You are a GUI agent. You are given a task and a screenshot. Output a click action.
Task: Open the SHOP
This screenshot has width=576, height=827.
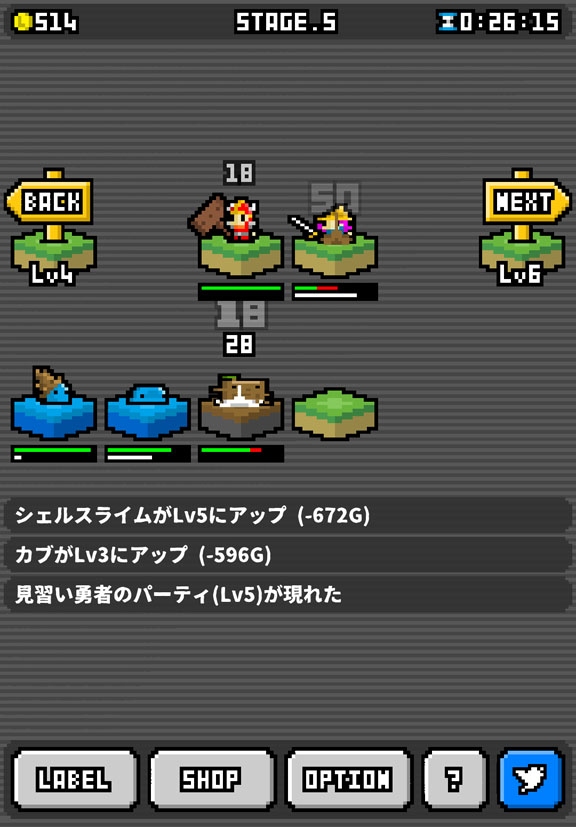pyautogui.click(x=212, y=779)
